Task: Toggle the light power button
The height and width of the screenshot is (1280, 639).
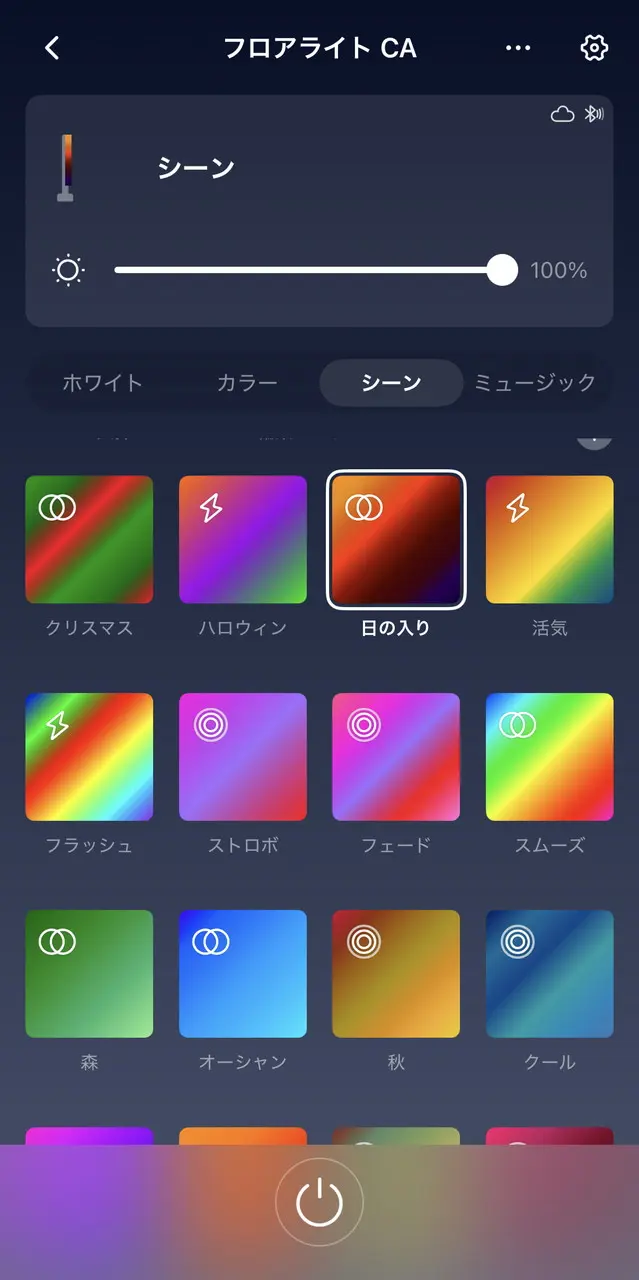Action: [x=319, y=1203]
